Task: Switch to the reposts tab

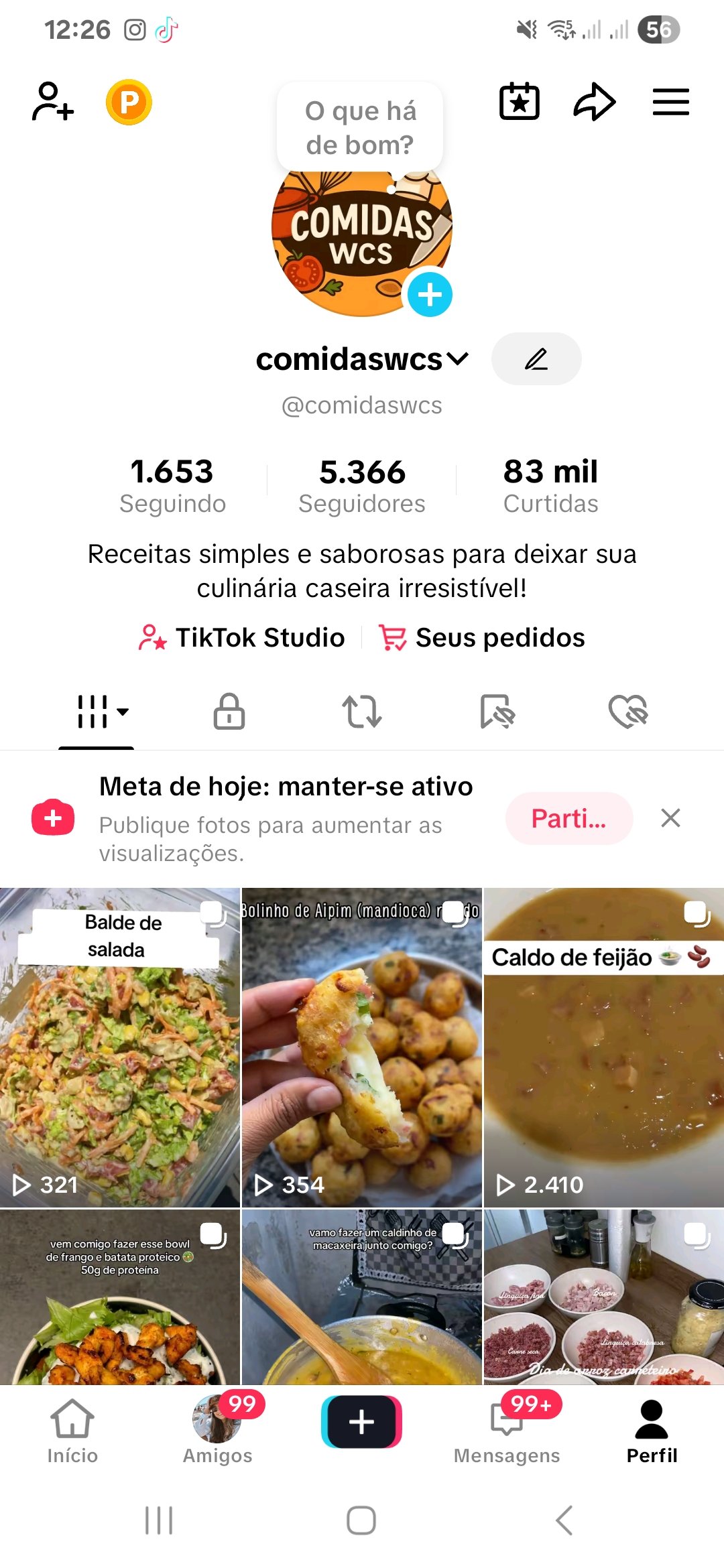Action: (x=362, y=711)
